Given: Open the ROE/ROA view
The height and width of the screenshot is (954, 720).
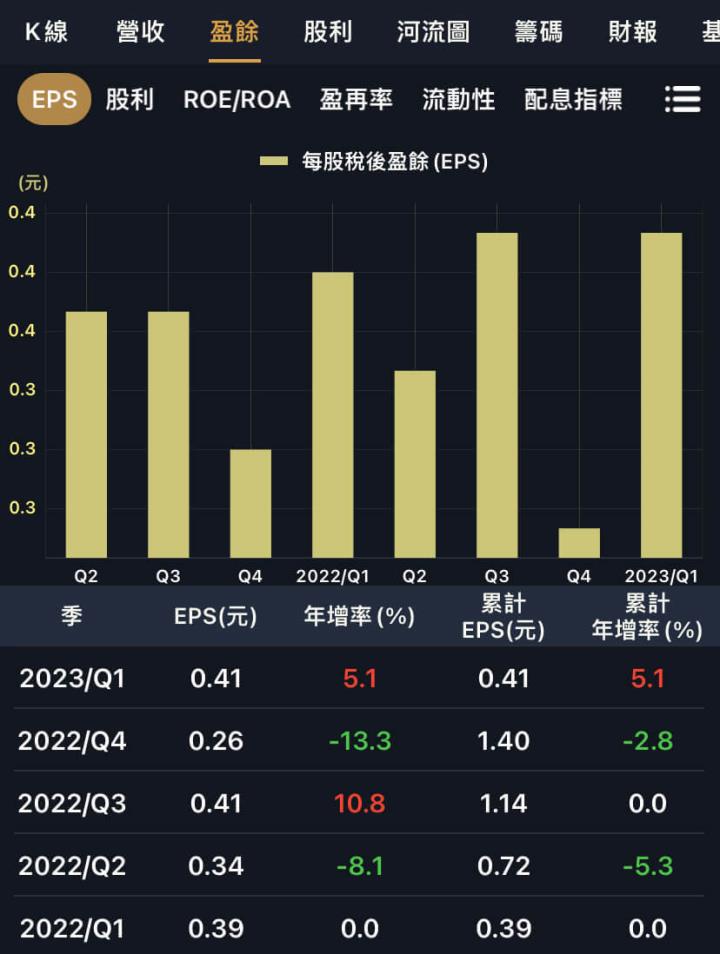Looking at the screenshot, I should 236,100.
